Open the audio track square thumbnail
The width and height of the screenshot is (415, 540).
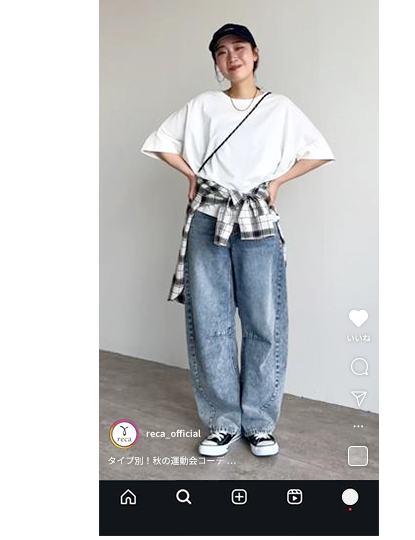click(358, 456)
